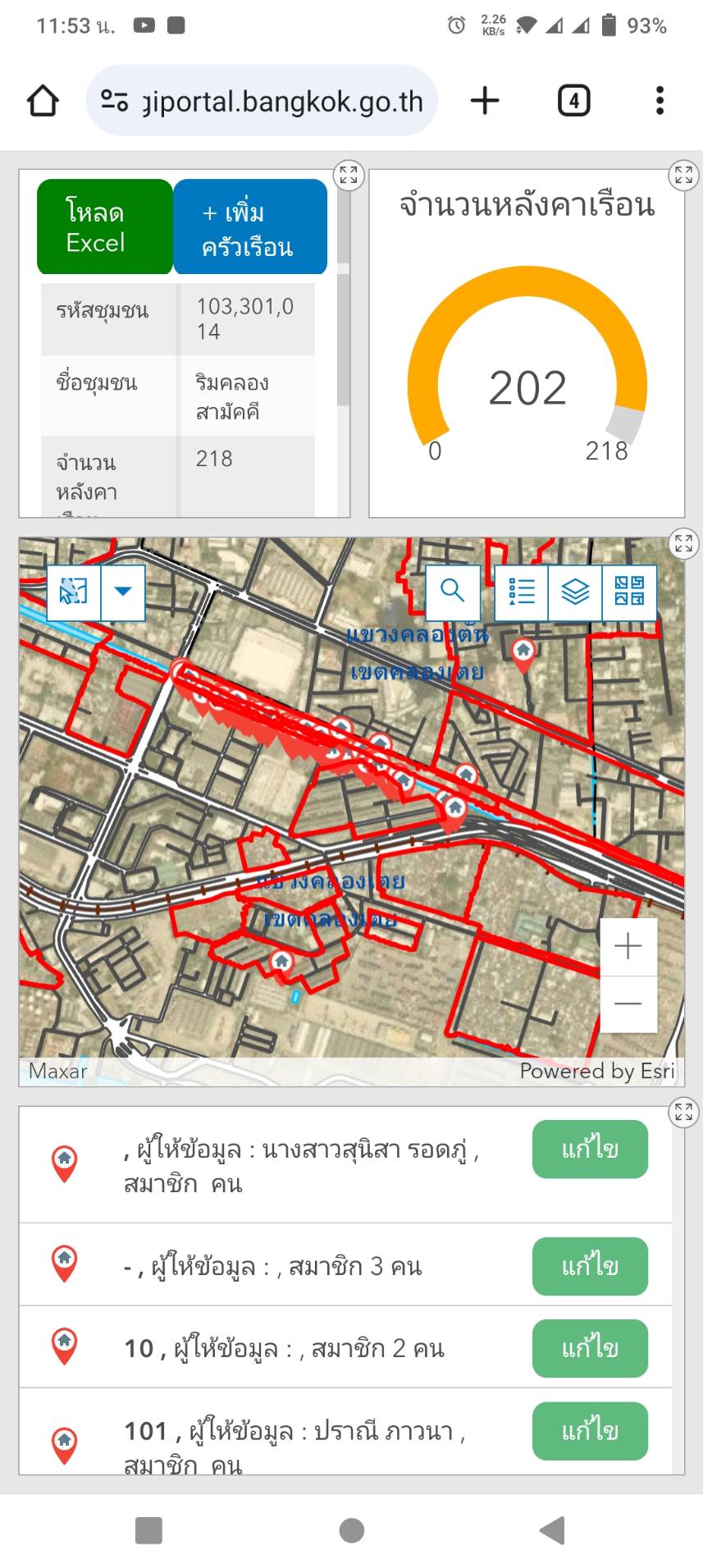Open the map layers list
Viewport: 703px width, 1568px height.
[575, 592]
